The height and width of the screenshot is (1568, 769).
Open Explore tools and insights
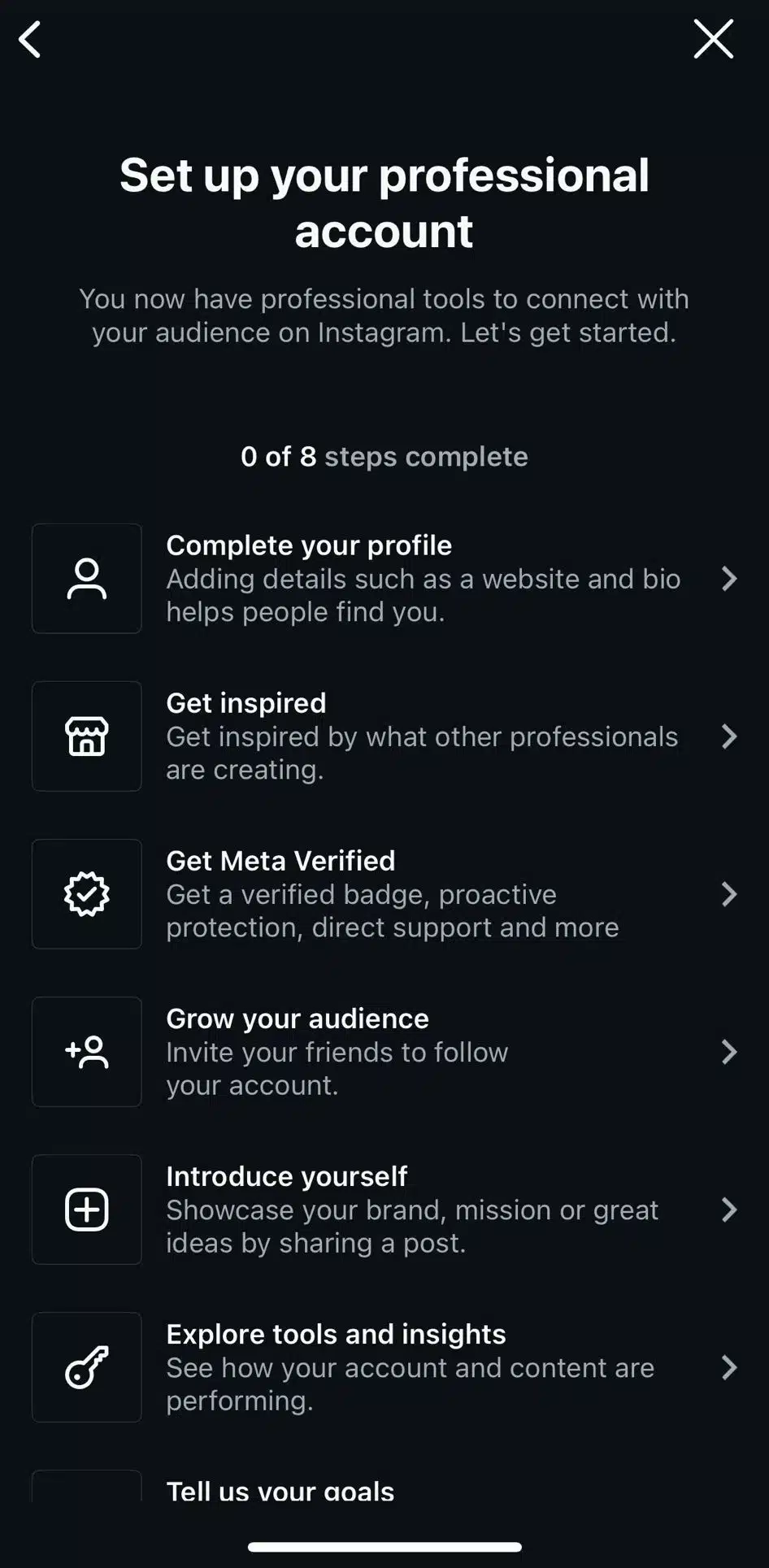384,1367
